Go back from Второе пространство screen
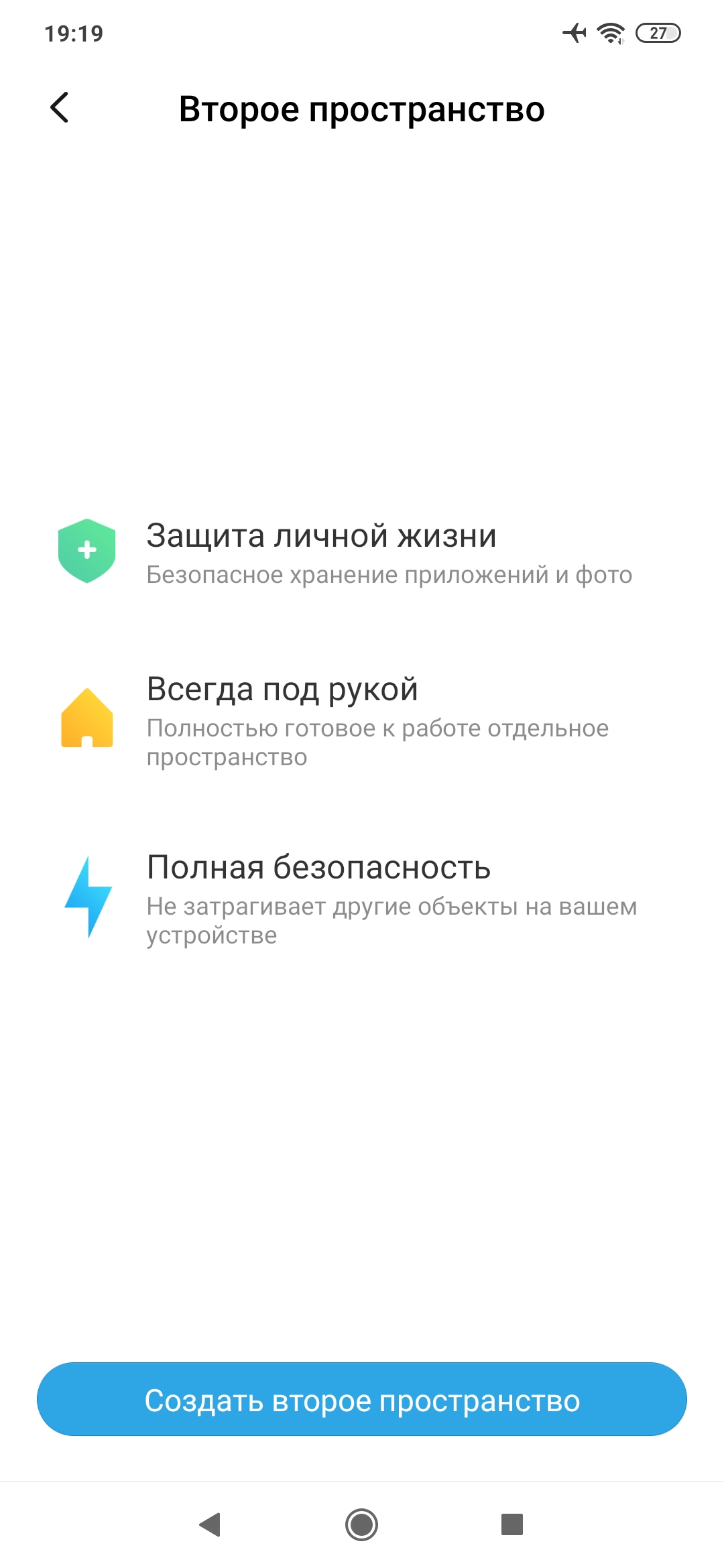 [60, 108]
